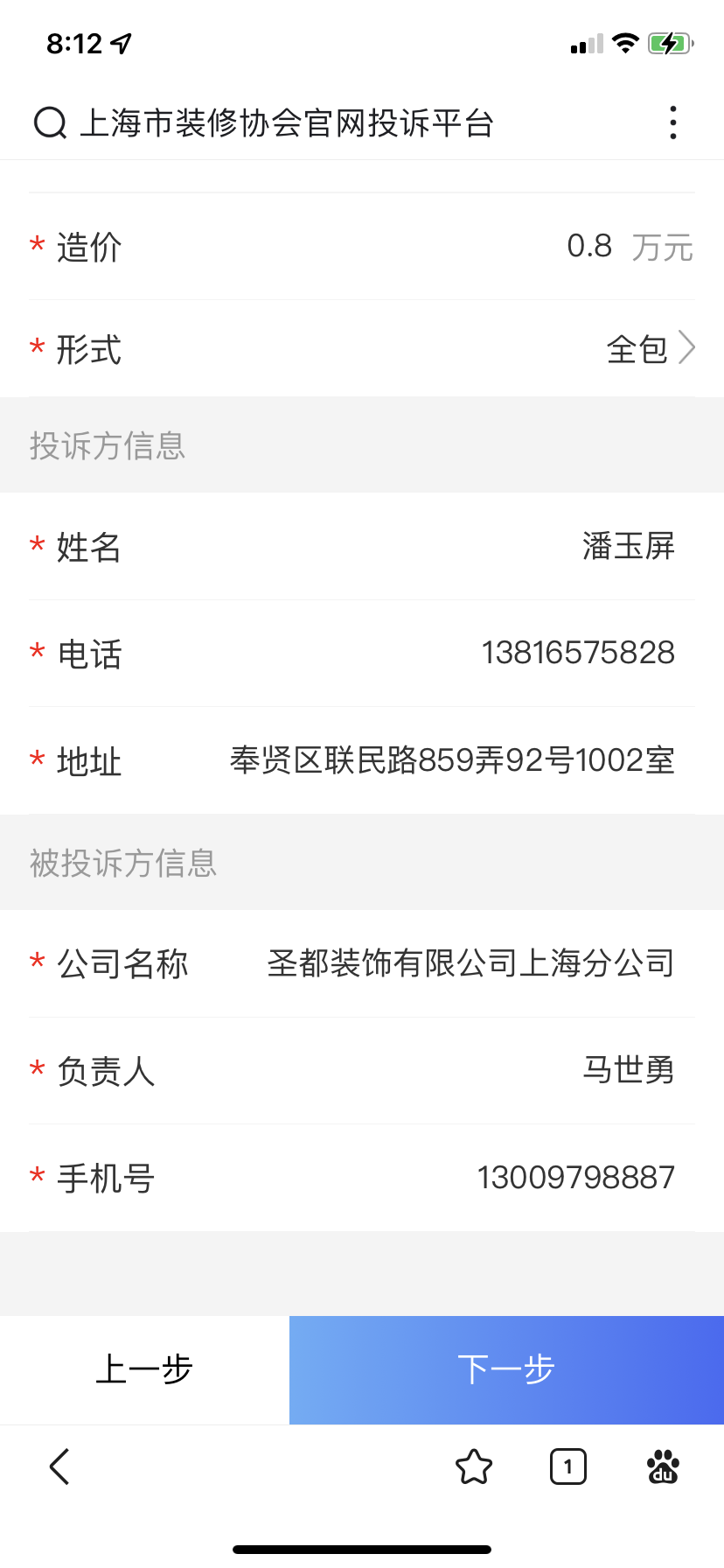Open the three-dot overflow menu
The height and width of the screenshot is (1568, 724).
[672, 122]
